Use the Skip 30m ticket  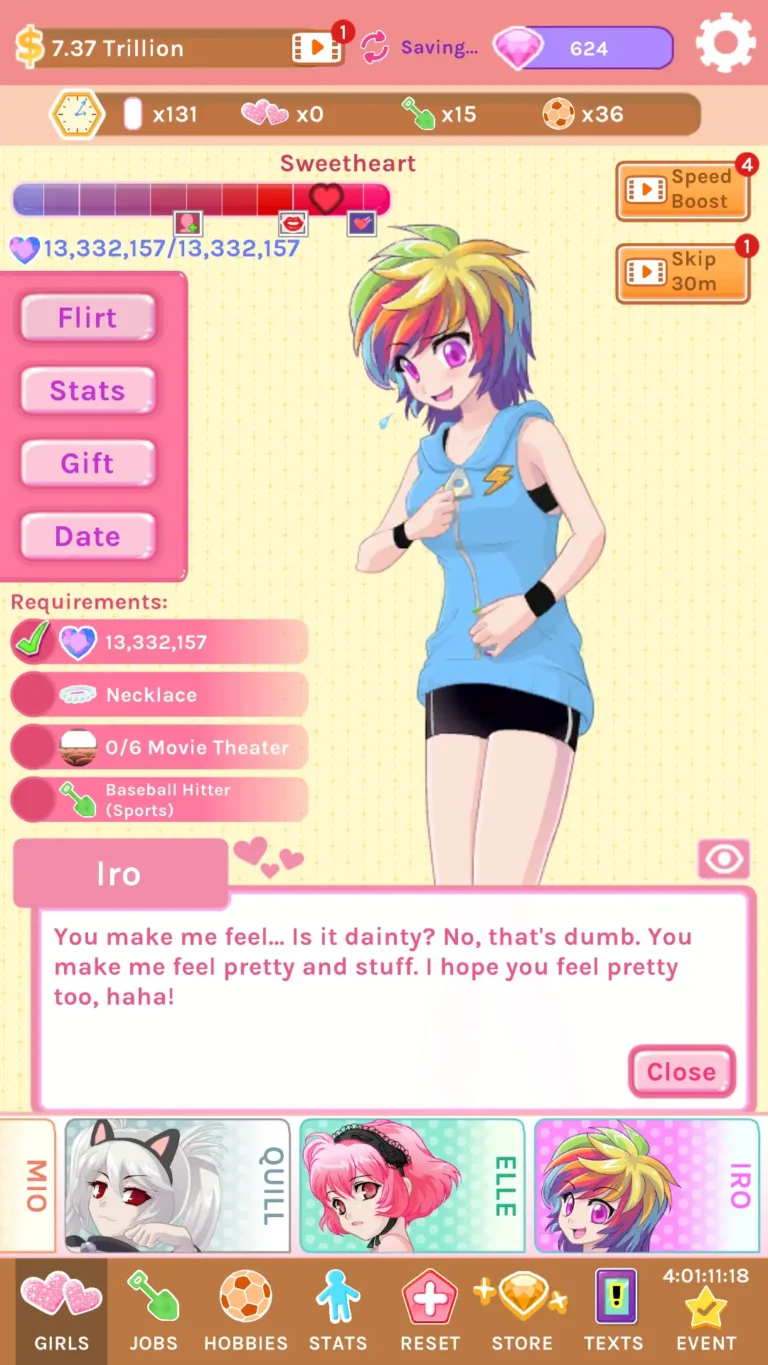coord(683,270)
